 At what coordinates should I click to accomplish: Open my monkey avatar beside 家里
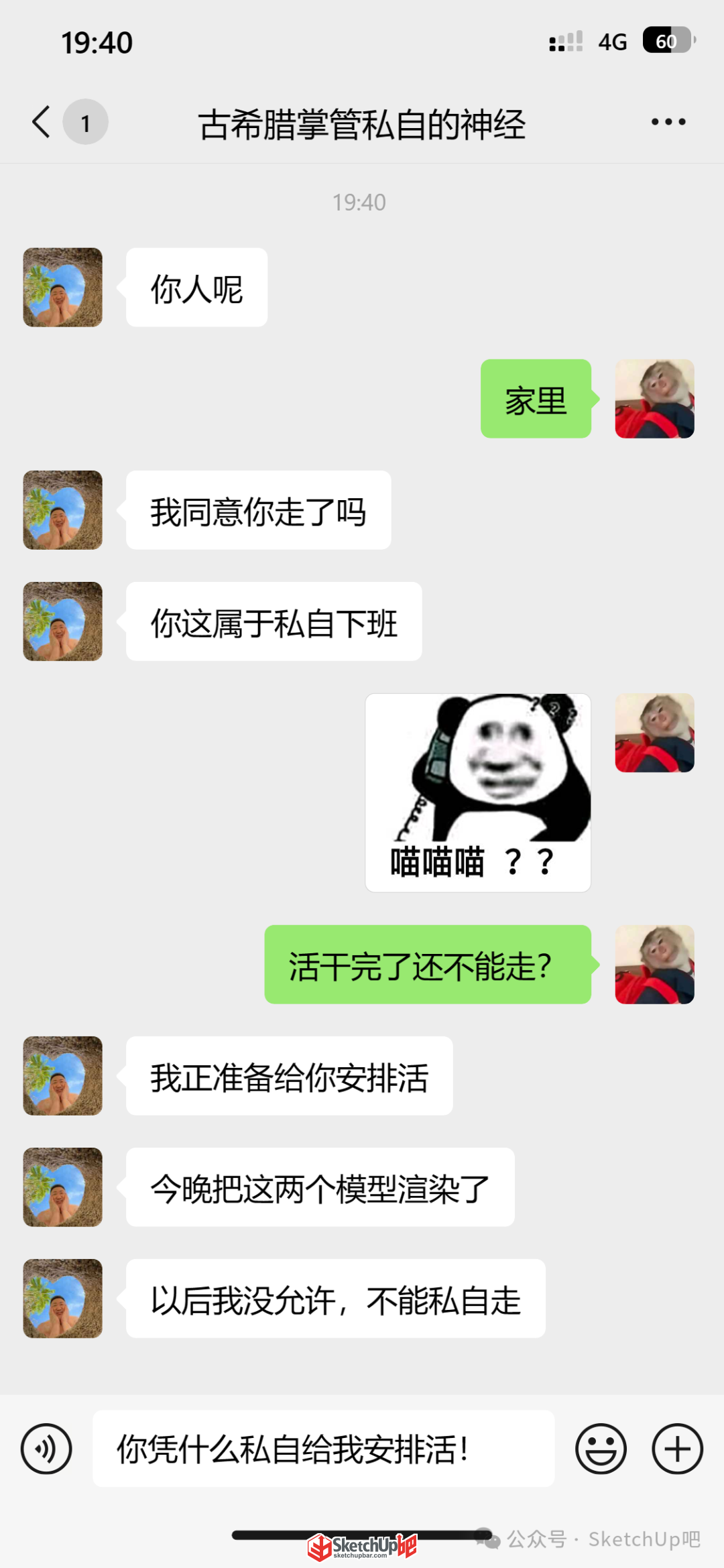654,399
